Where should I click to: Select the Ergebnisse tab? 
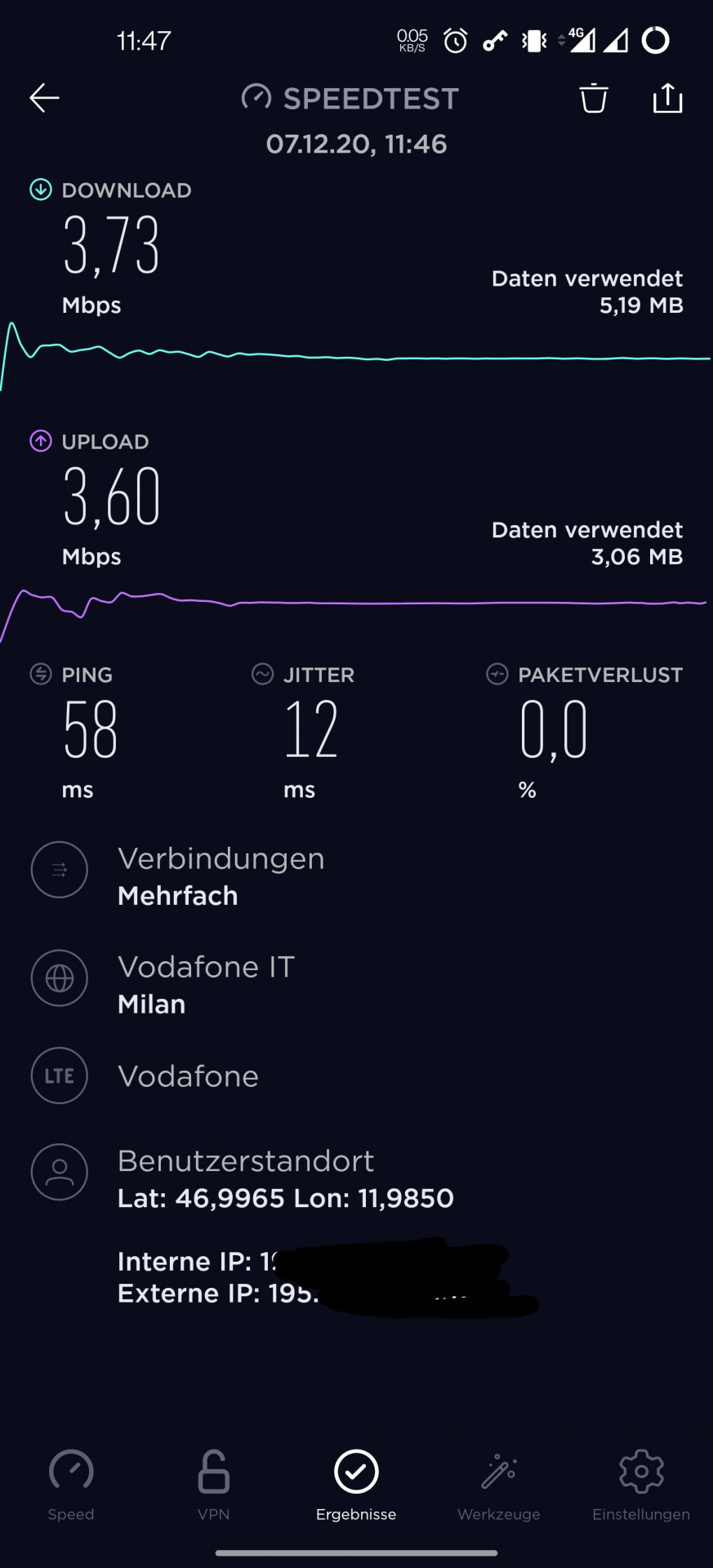pos(356,1486)
